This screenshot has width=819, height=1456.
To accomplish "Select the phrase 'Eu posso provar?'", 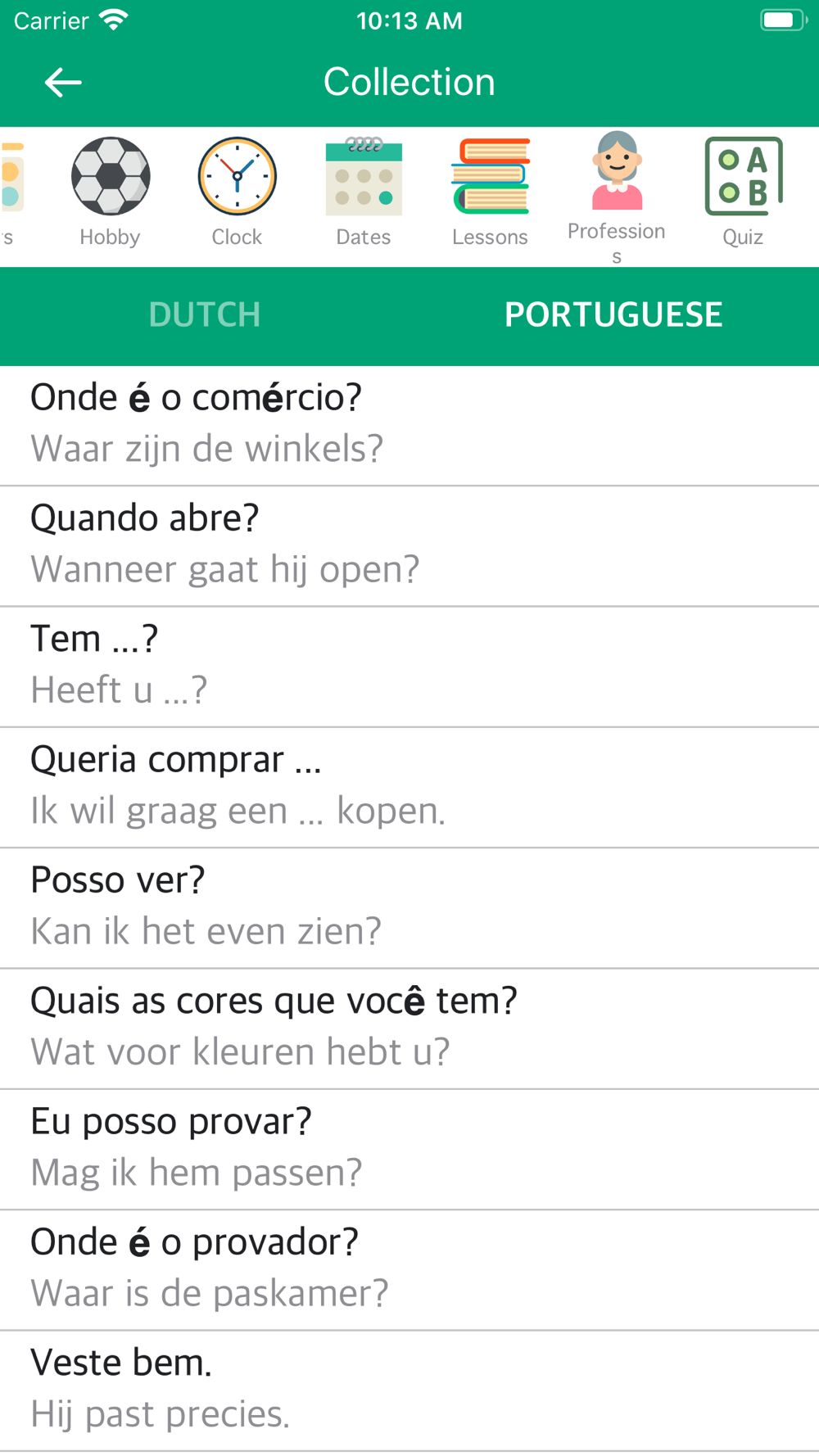I will pos(409,1149).
